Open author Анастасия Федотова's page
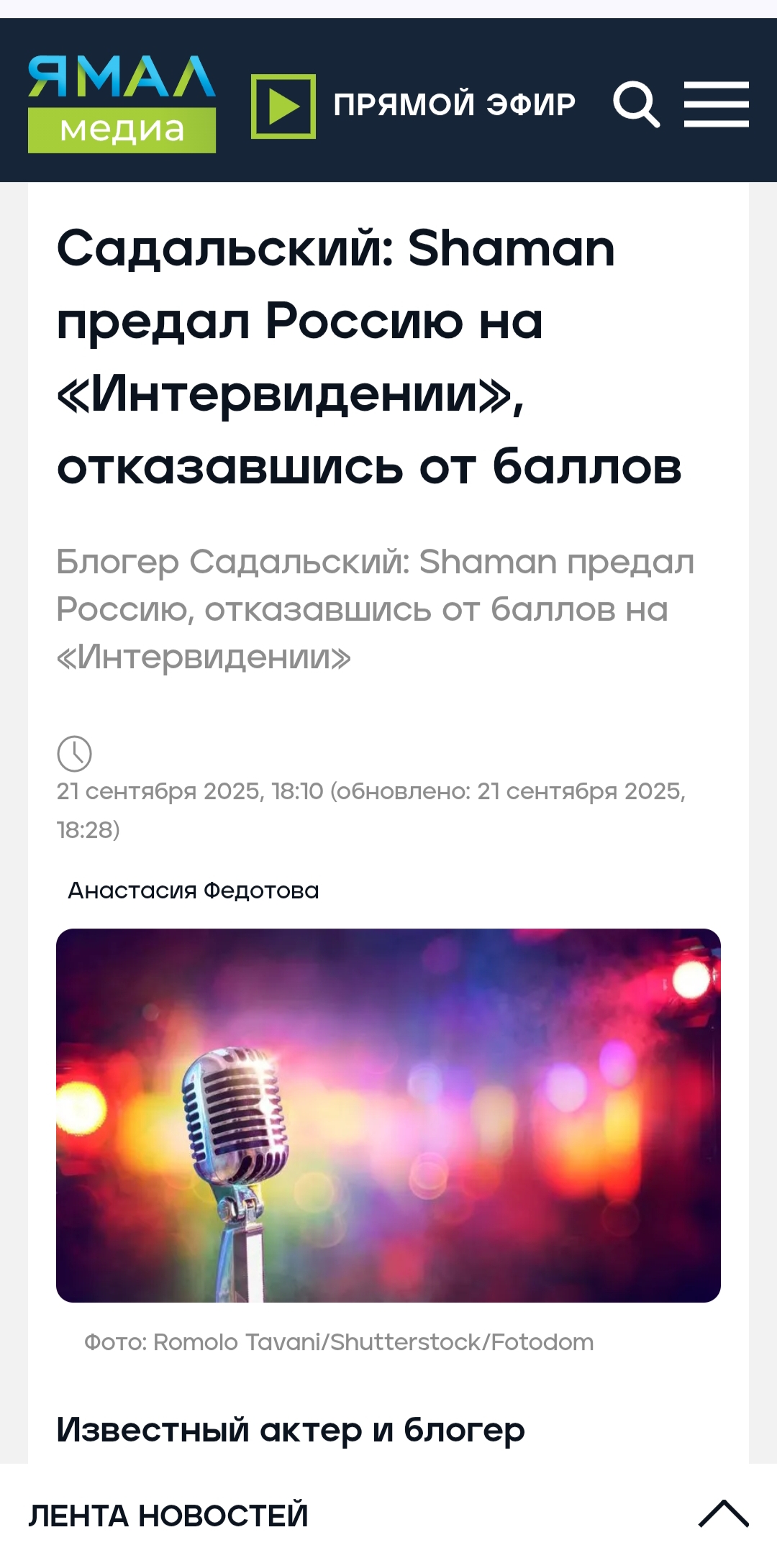 [x=193, y=890]
